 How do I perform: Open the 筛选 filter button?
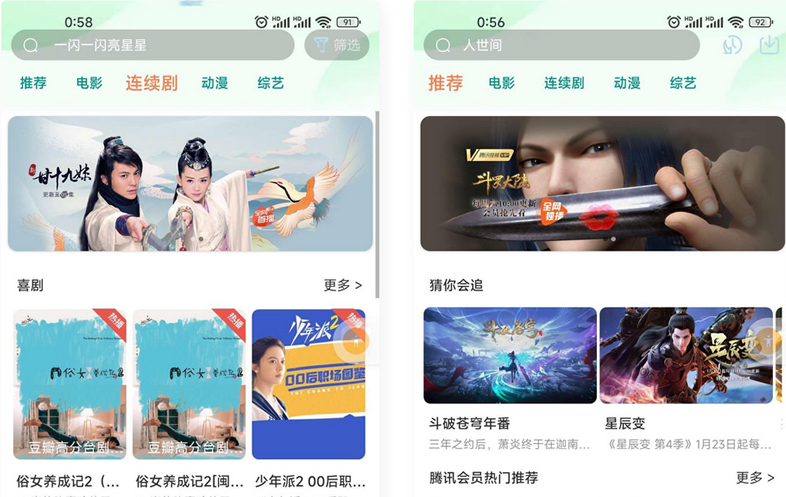pos(336,45)
